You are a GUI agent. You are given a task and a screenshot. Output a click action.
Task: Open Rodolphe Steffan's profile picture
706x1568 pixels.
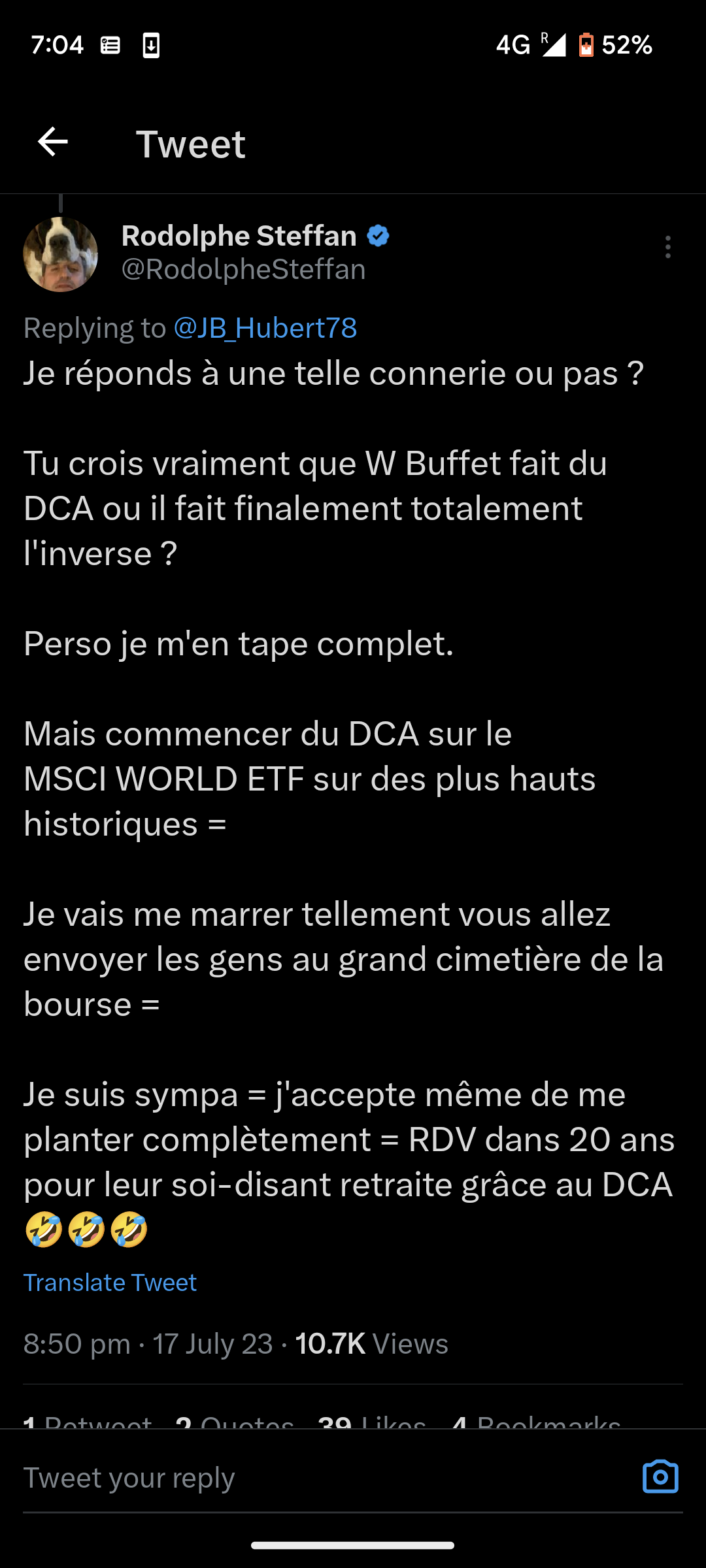coord(60,254)
